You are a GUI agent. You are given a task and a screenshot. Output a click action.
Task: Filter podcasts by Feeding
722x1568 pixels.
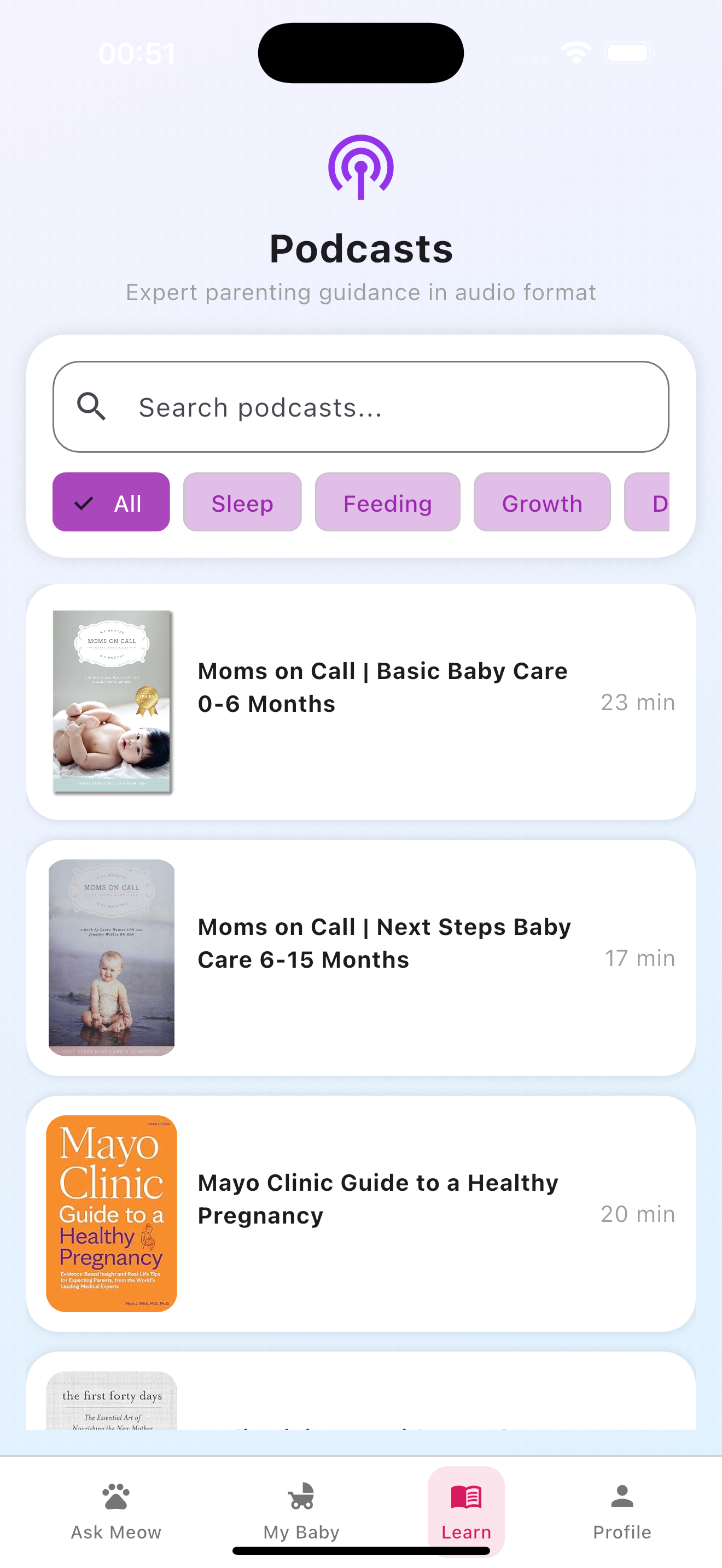pyautogui.click(x=387, y=502)
